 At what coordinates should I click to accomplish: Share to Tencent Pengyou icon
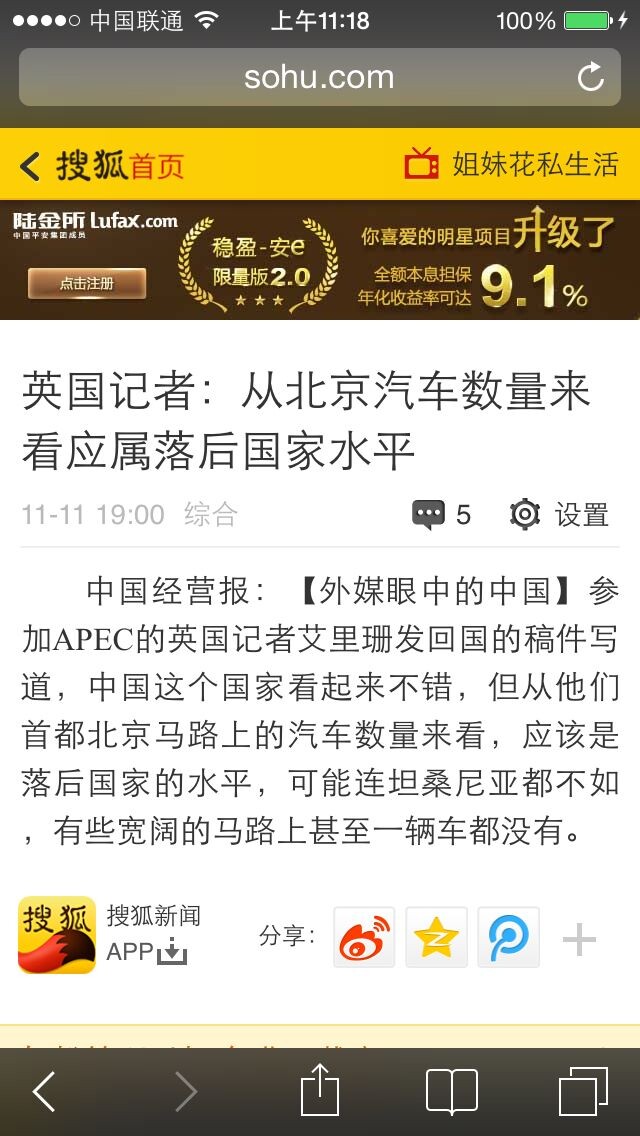point(508,938)
